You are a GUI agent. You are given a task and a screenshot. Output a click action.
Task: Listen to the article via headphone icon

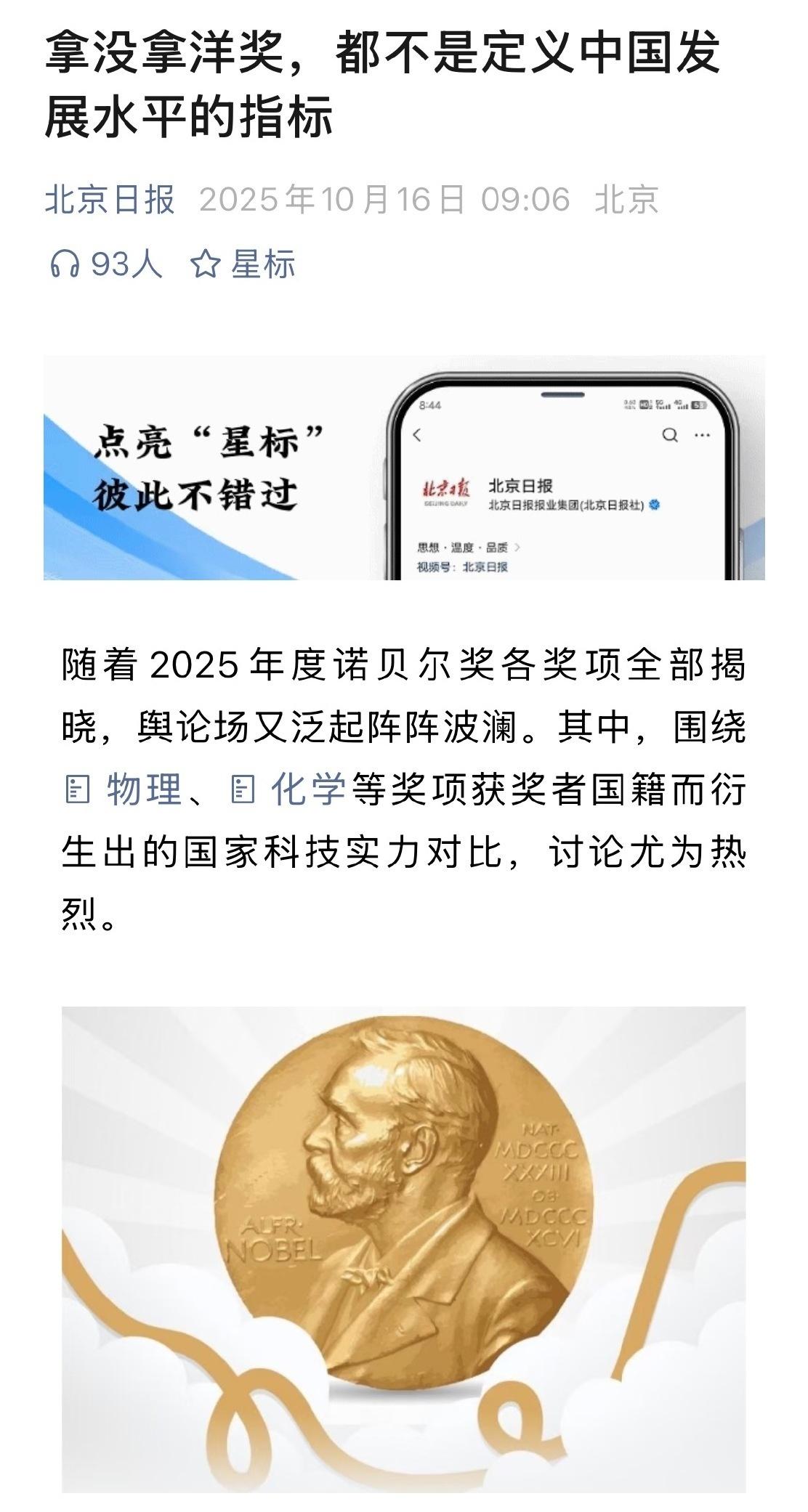pos(65,264)
